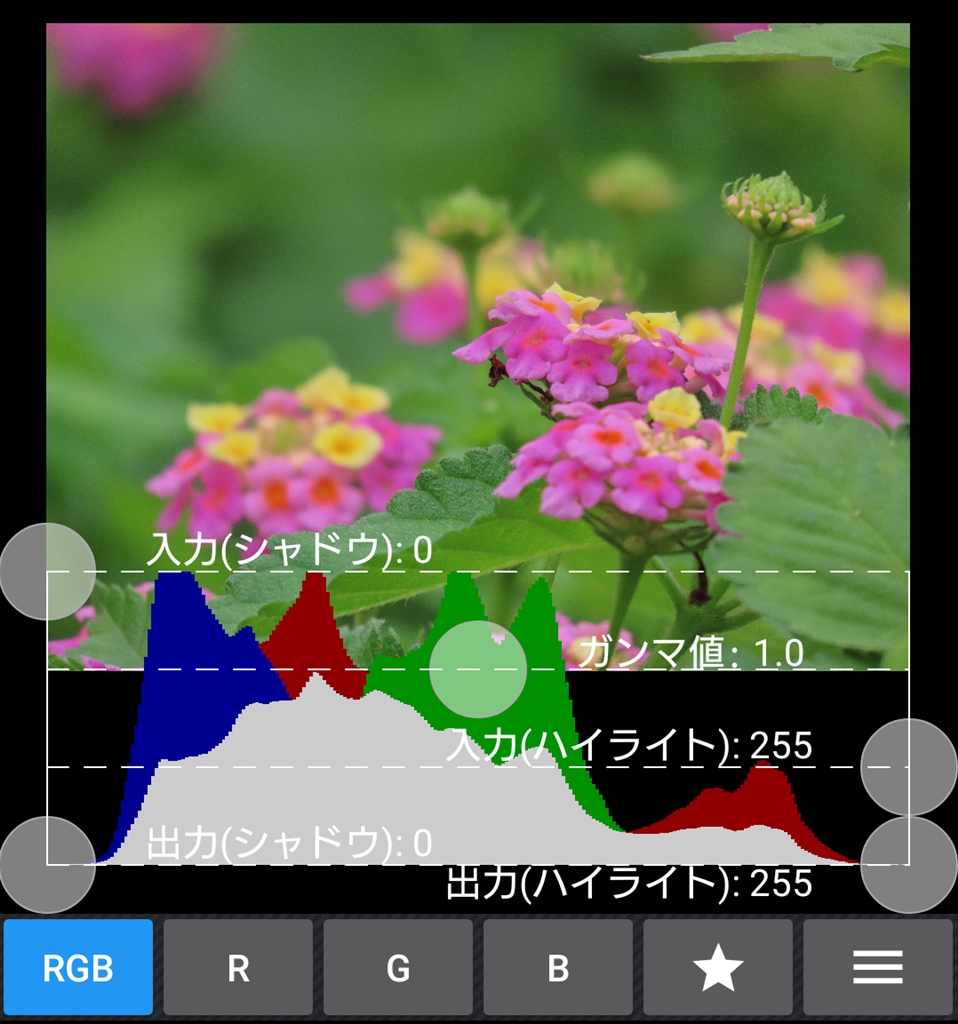
Task: Tap the output shadow handle
Action: pos(47,865)
